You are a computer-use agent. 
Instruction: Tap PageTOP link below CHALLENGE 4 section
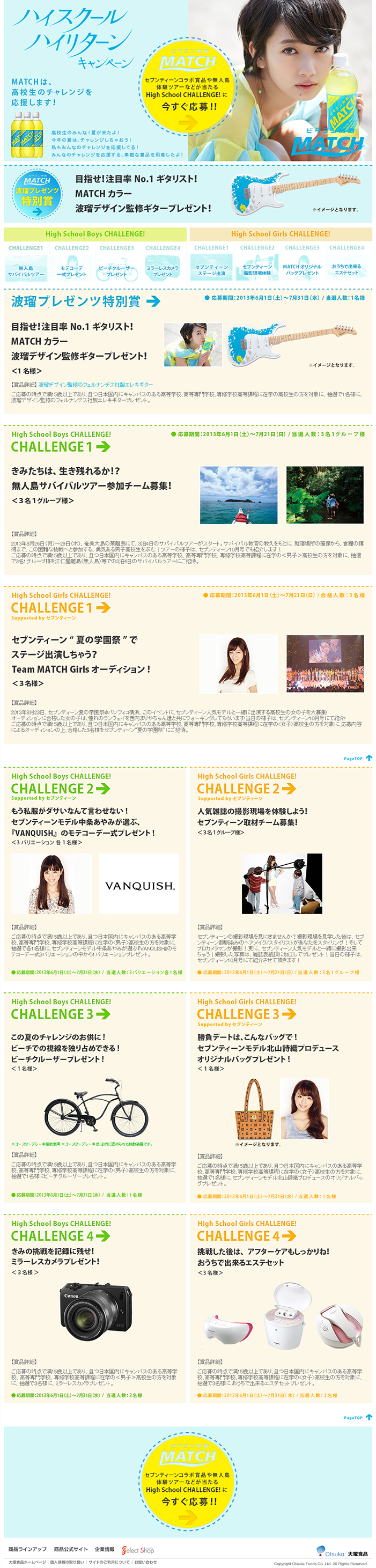[x=358, y=1418]
